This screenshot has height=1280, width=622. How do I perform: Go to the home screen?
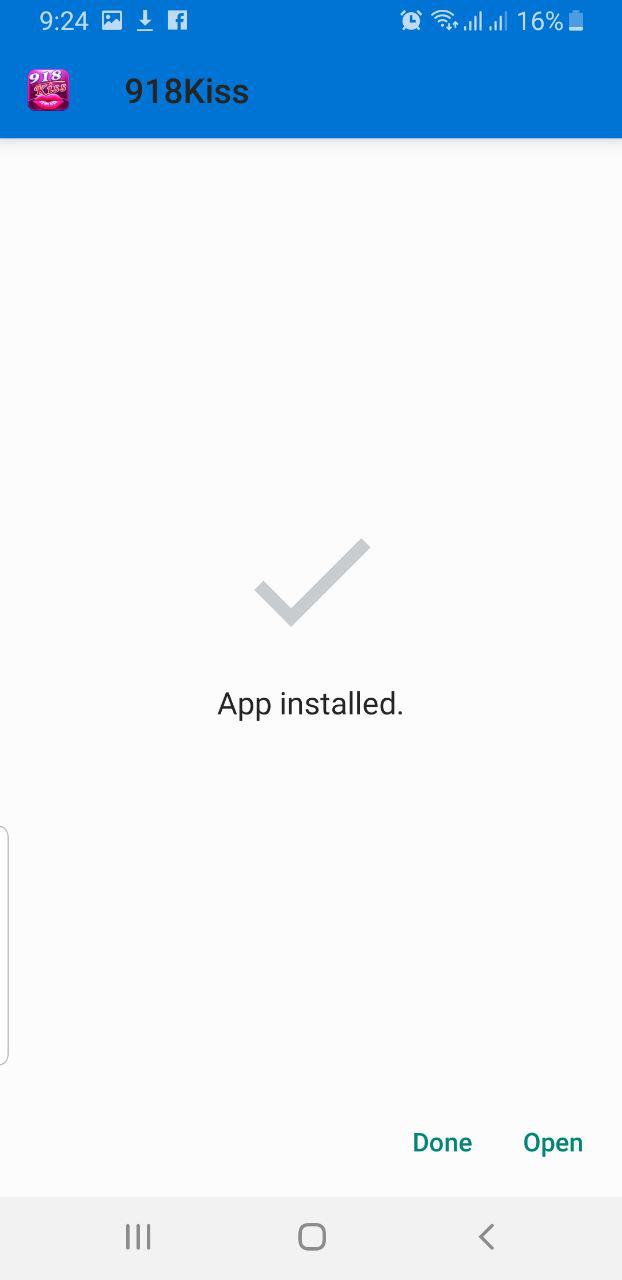312,1237
